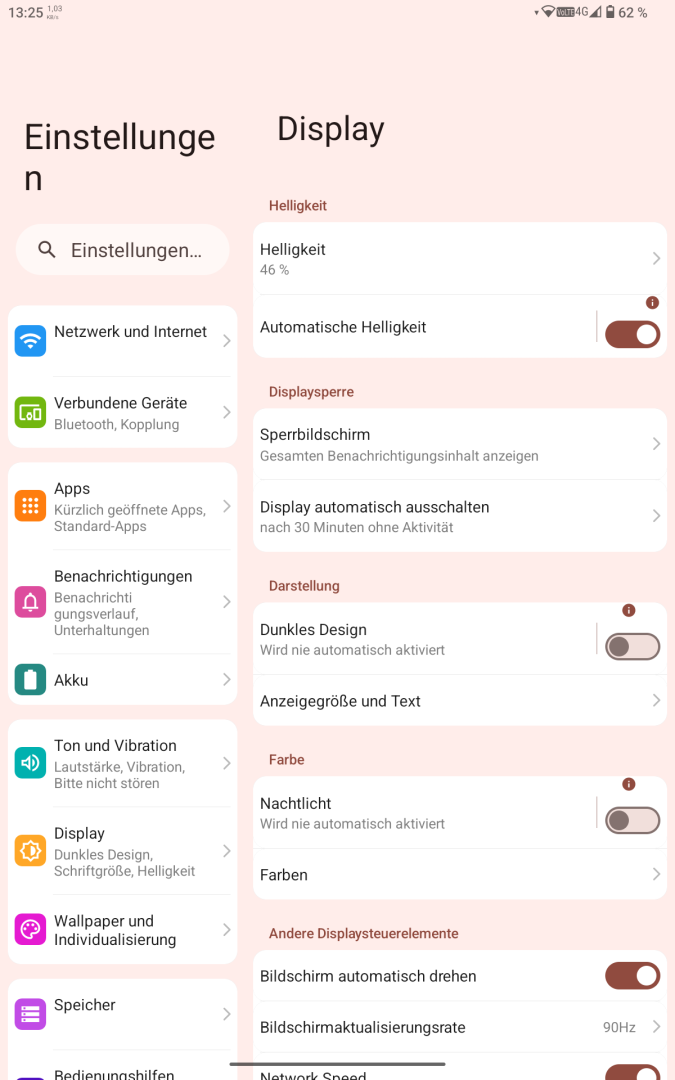The width and height of the screenshot is (675, 1080).
Task: Open Anzeigegröße und Text
Action: [460, 700]
